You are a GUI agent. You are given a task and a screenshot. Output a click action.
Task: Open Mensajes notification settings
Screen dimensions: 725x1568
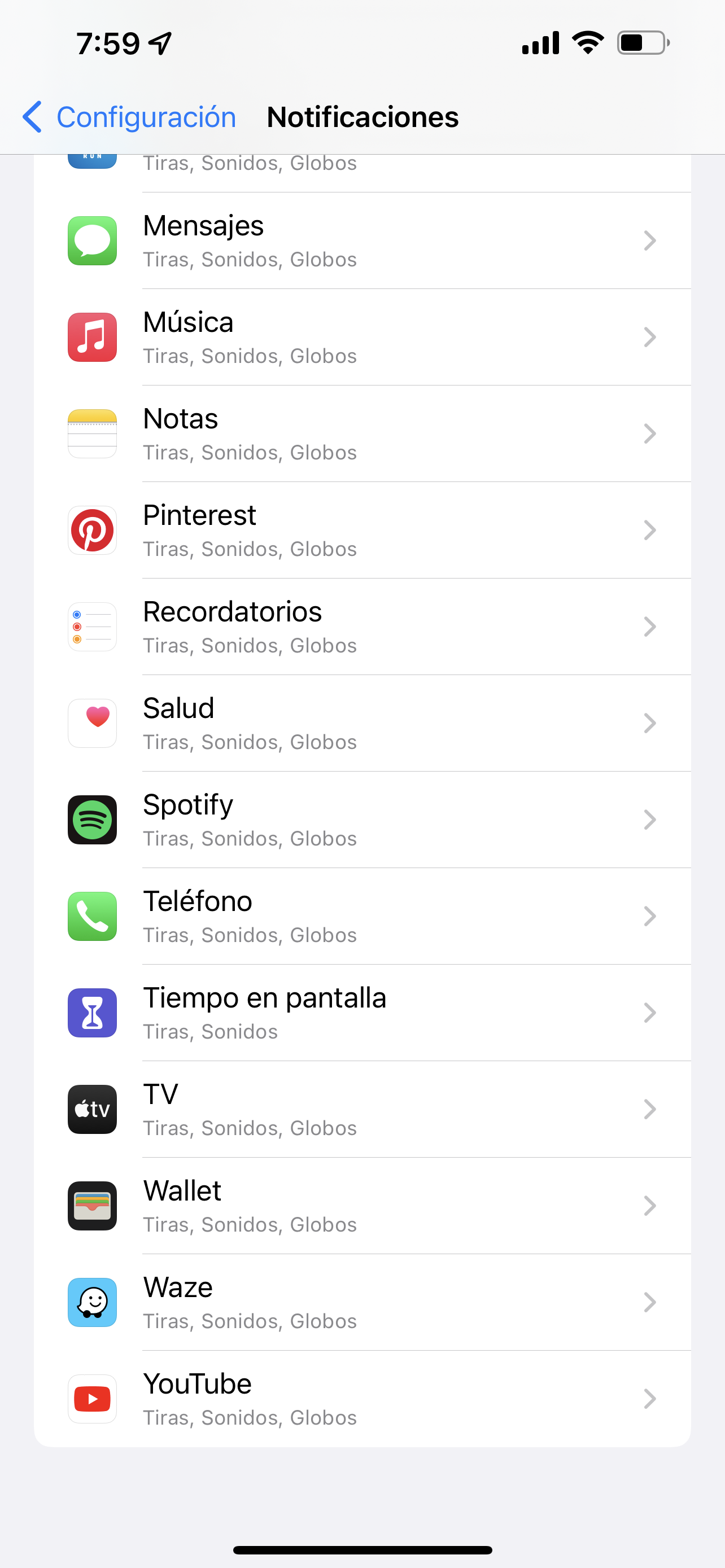(361, 241)
